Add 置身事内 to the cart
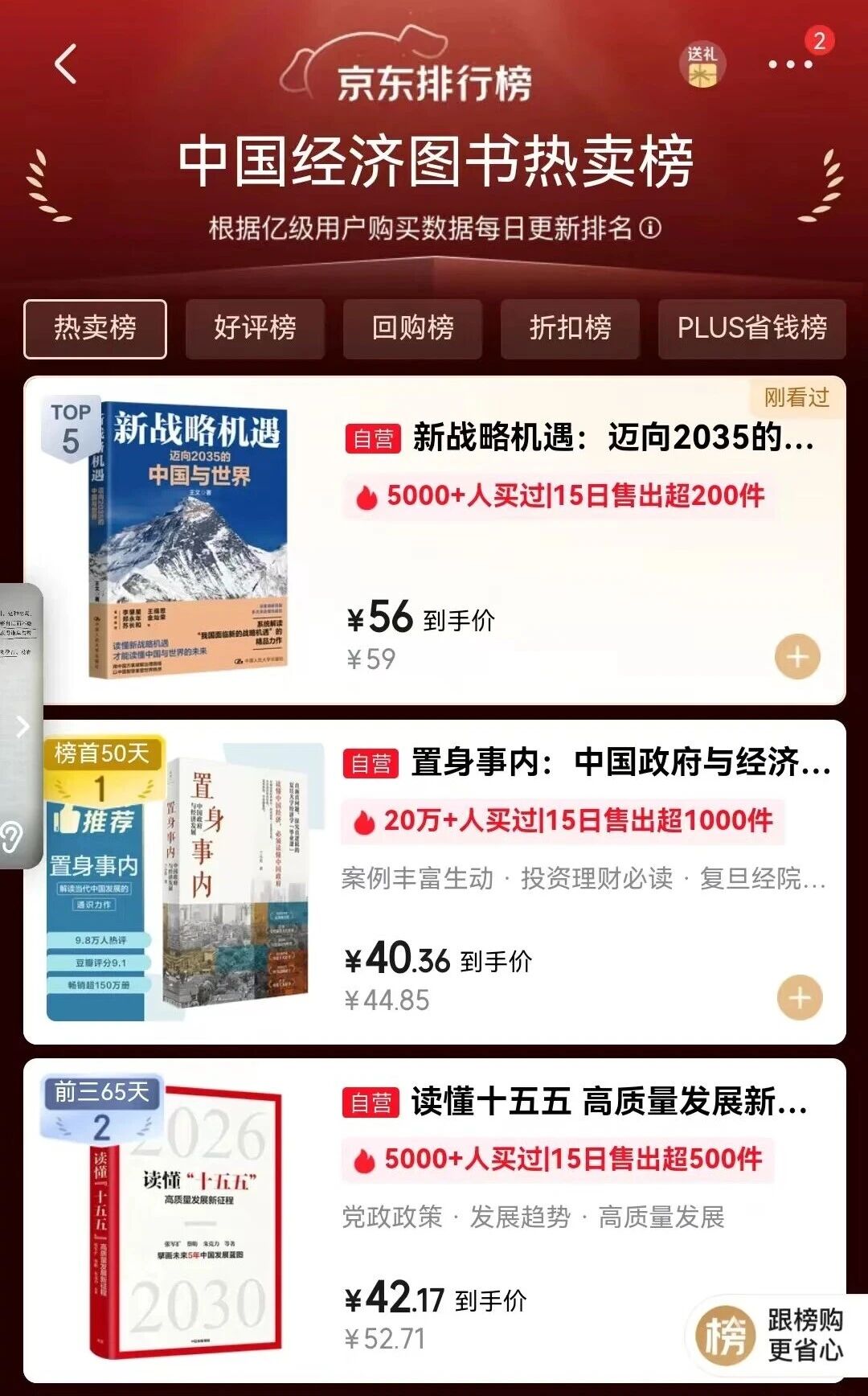Image resolution: width=868 pixels, height=1396 pixels. 800,998
